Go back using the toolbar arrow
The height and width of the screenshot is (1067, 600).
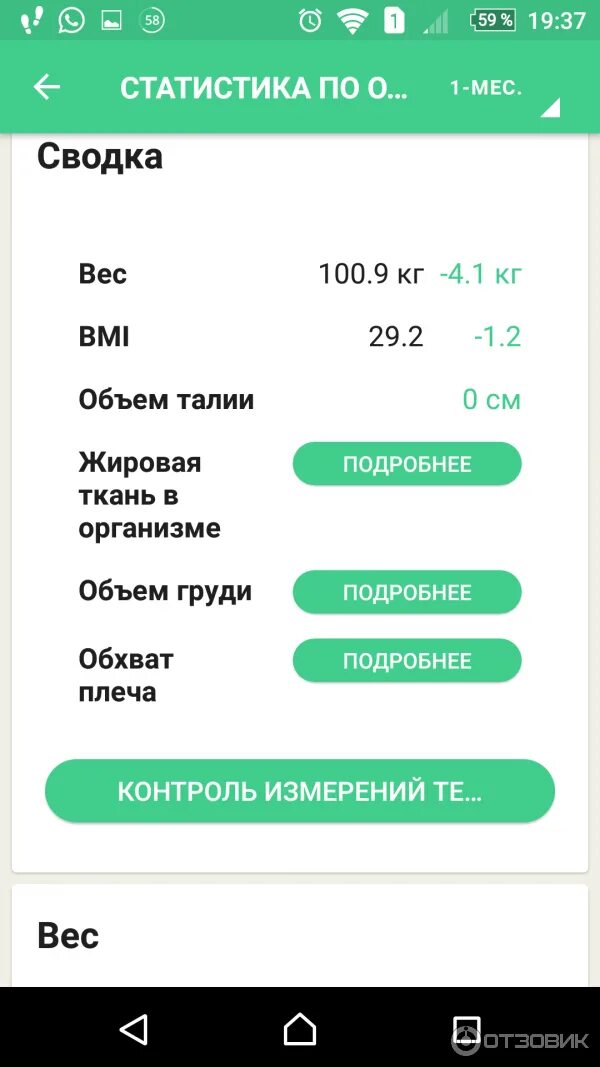[x=47, y=87]
